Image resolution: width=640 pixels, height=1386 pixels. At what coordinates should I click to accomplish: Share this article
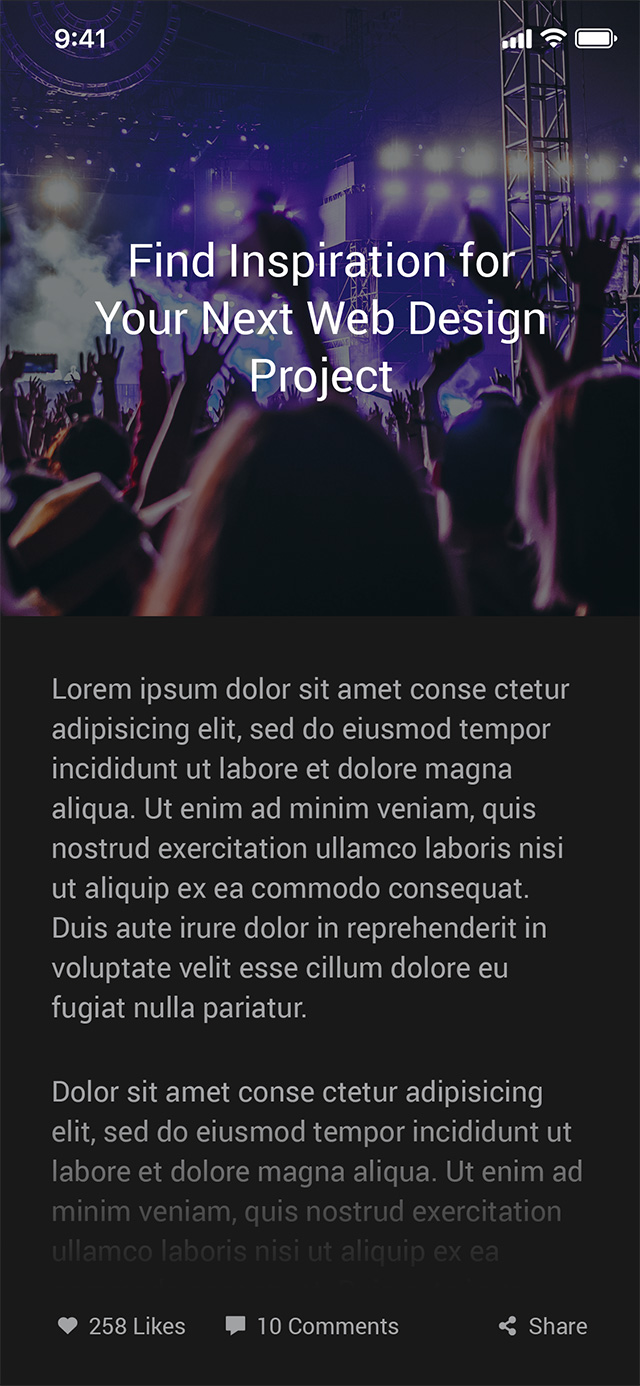click(543, 1326)
